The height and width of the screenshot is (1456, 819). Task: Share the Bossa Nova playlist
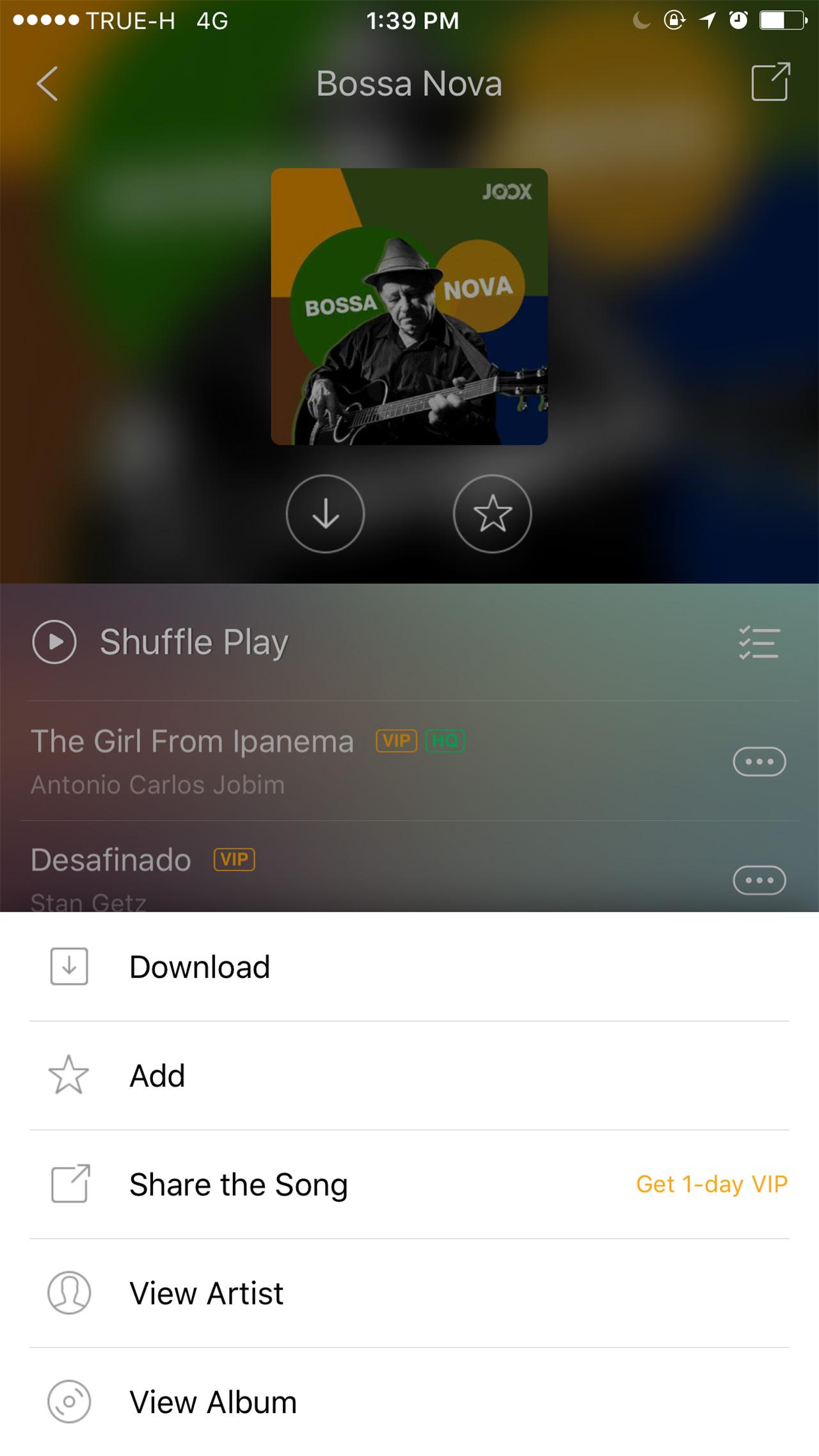coord(770,82)
